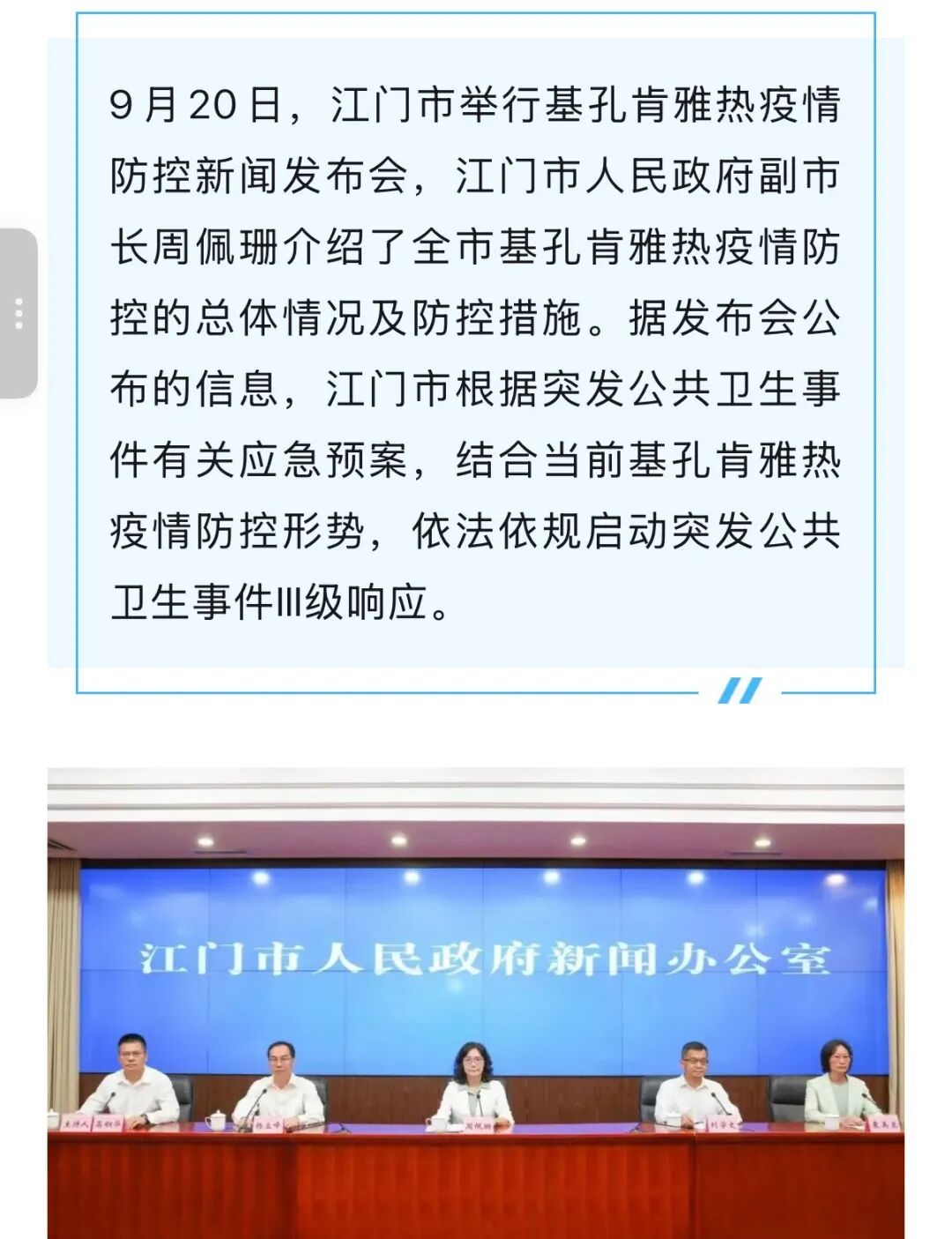Open the side handle with three dots
This screenshot has height=1239, width=952.
[x=19, y=314]
